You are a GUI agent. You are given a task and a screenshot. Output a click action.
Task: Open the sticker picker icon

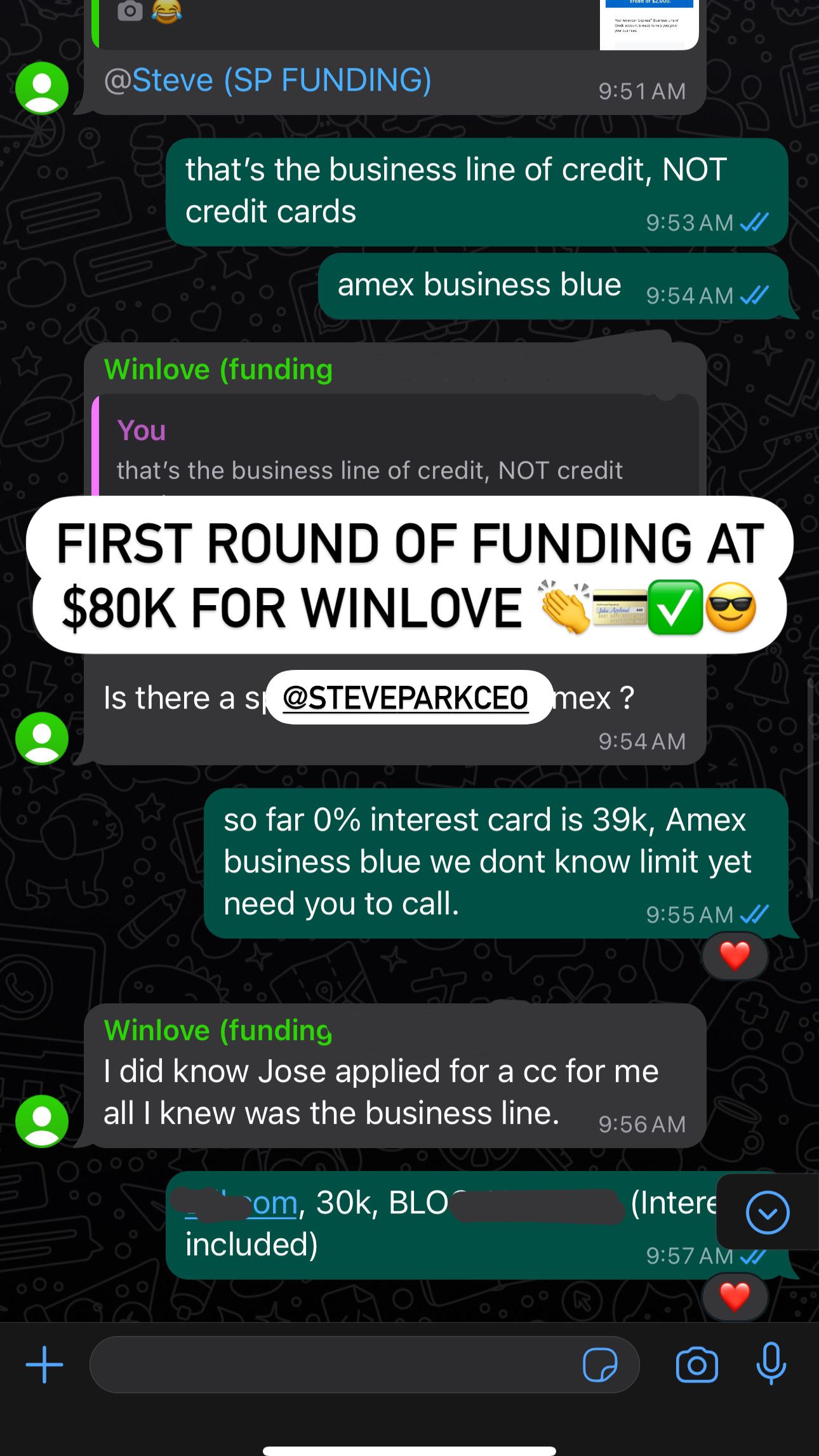pyautogui.click(x=599, y=1364)
